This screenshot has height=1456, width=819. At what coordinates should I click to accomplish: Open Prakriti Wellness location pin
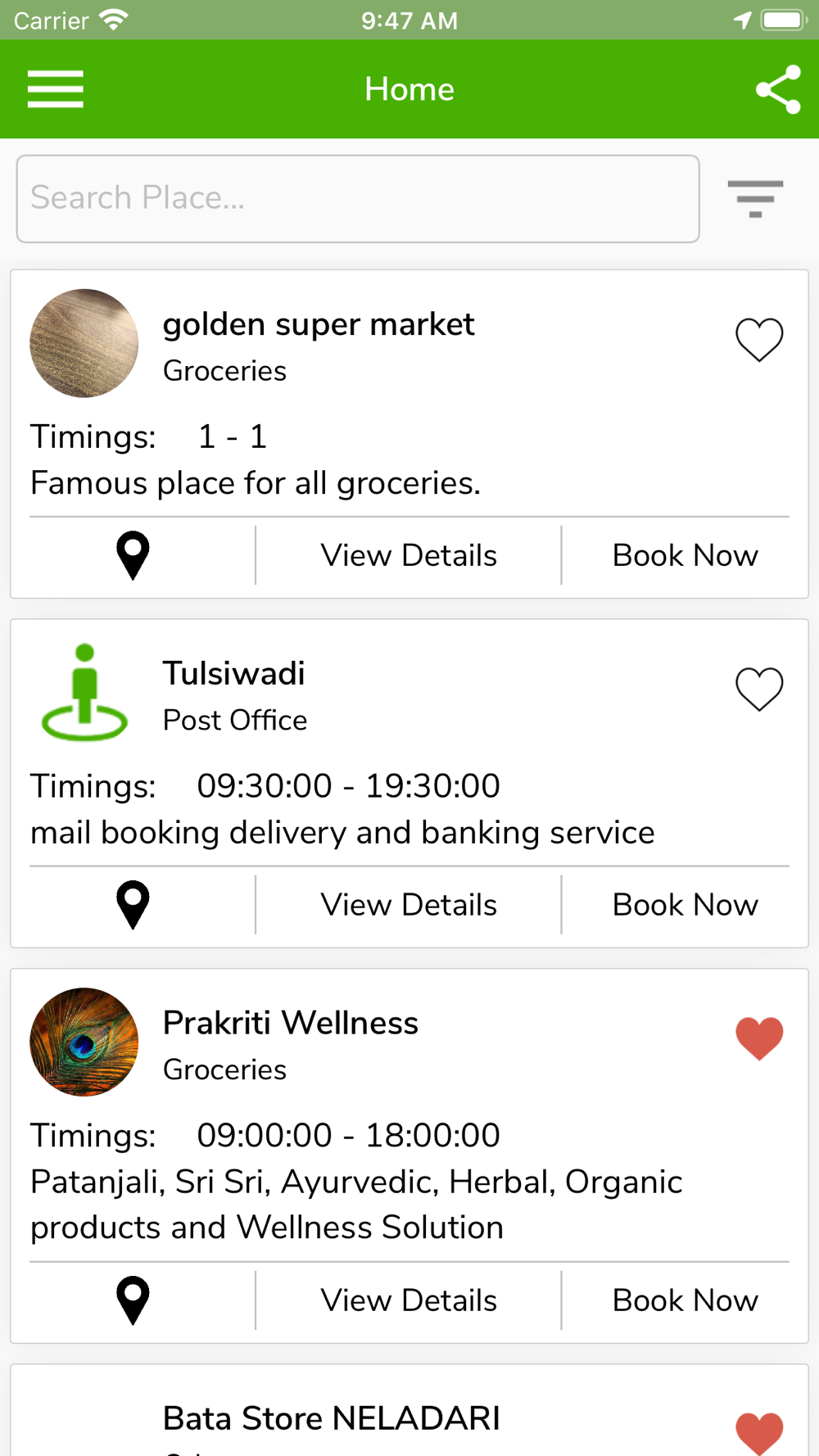click(x=133, y=1300)
